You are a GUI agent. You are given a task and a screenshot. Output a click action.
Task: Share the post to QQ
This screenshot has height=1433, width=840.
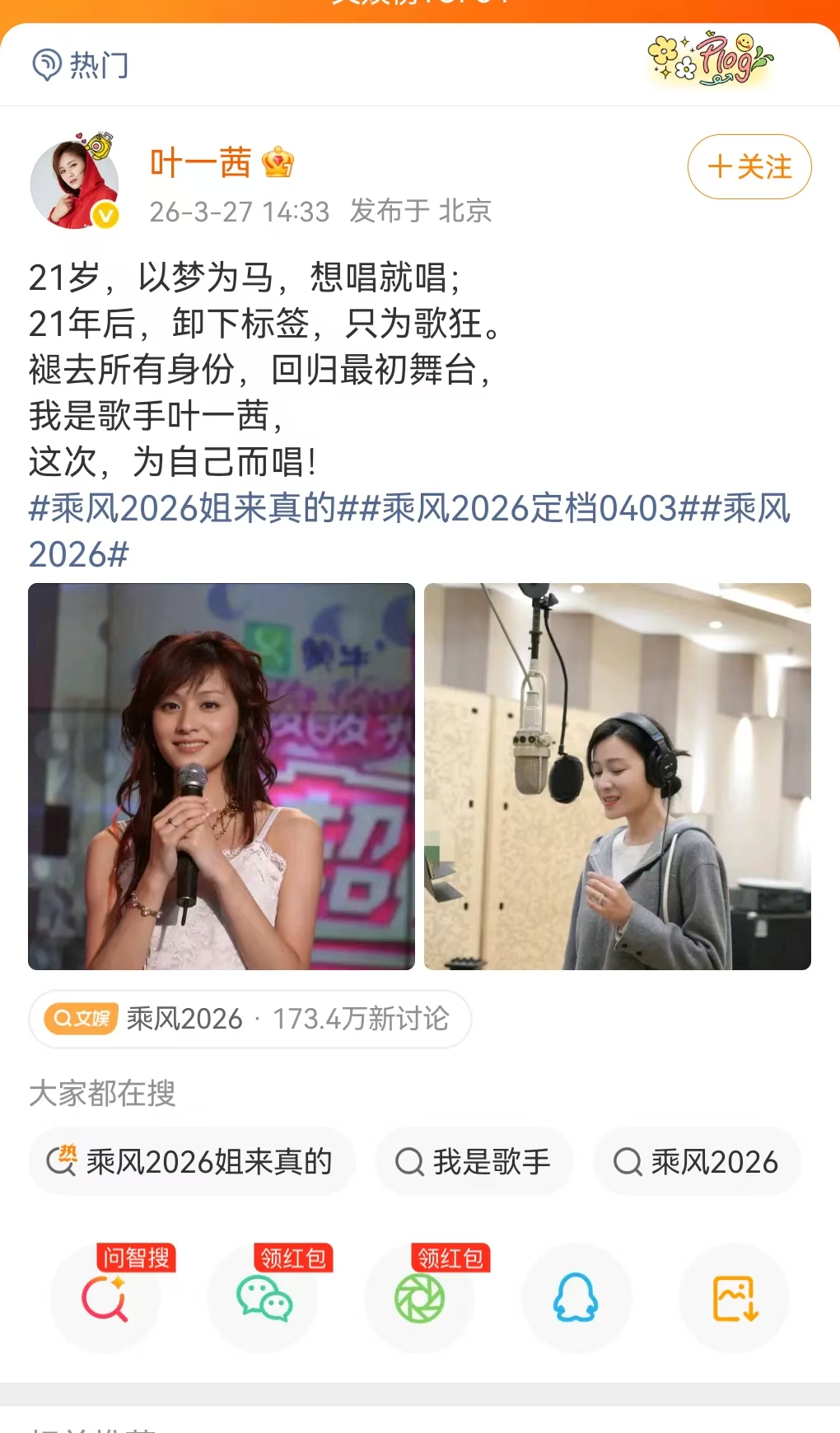tap(576, 1298)
